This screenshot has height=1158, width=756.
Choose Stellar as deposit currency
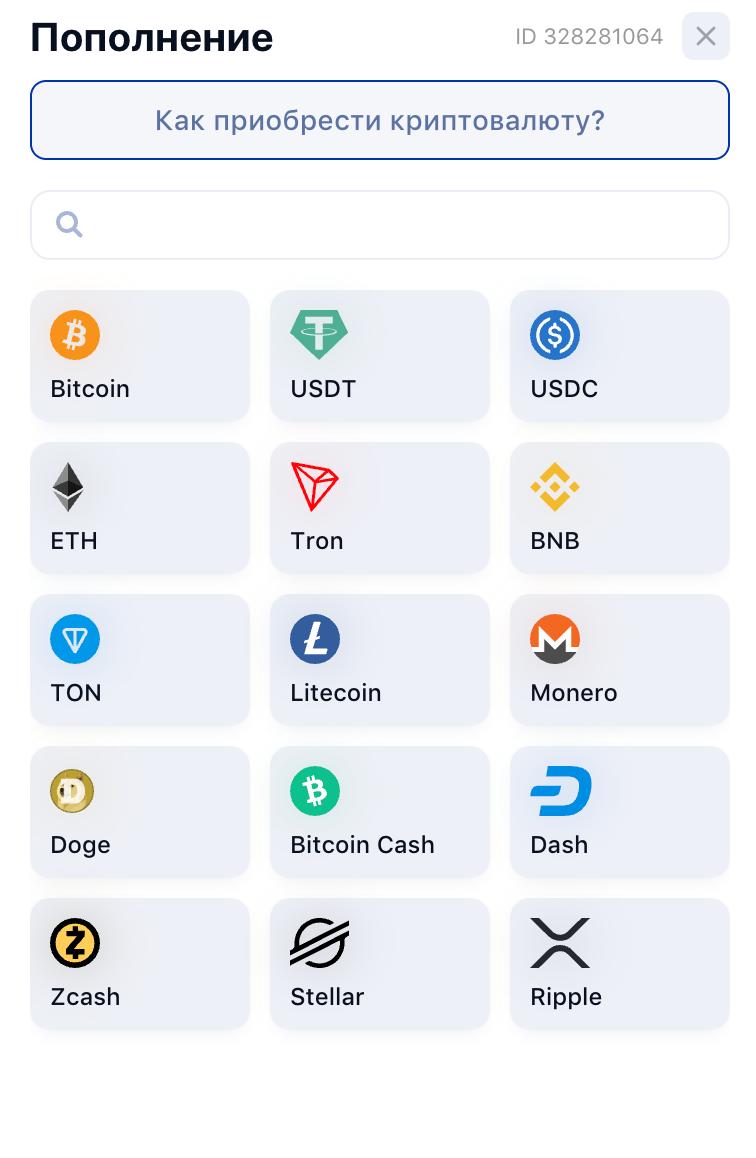point(379,964)
